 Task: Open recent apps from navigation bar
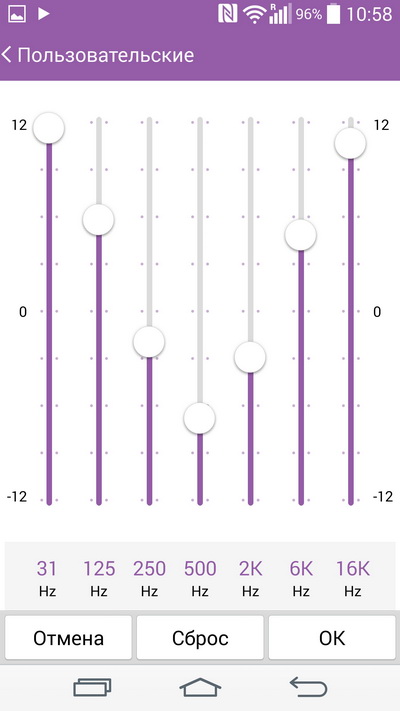[93, 687]
